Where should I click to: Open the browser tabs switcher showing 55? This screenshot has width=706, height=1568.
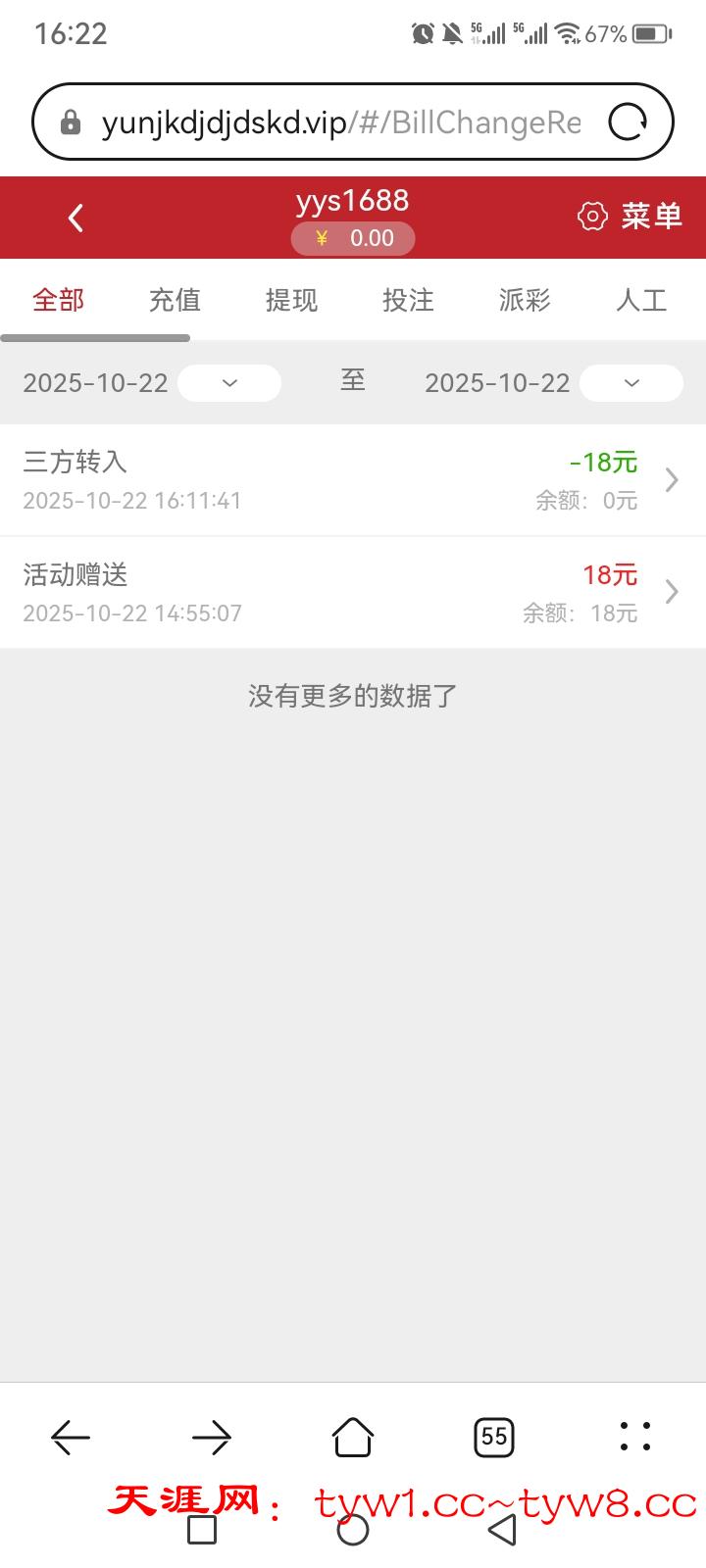[494, 1437]
